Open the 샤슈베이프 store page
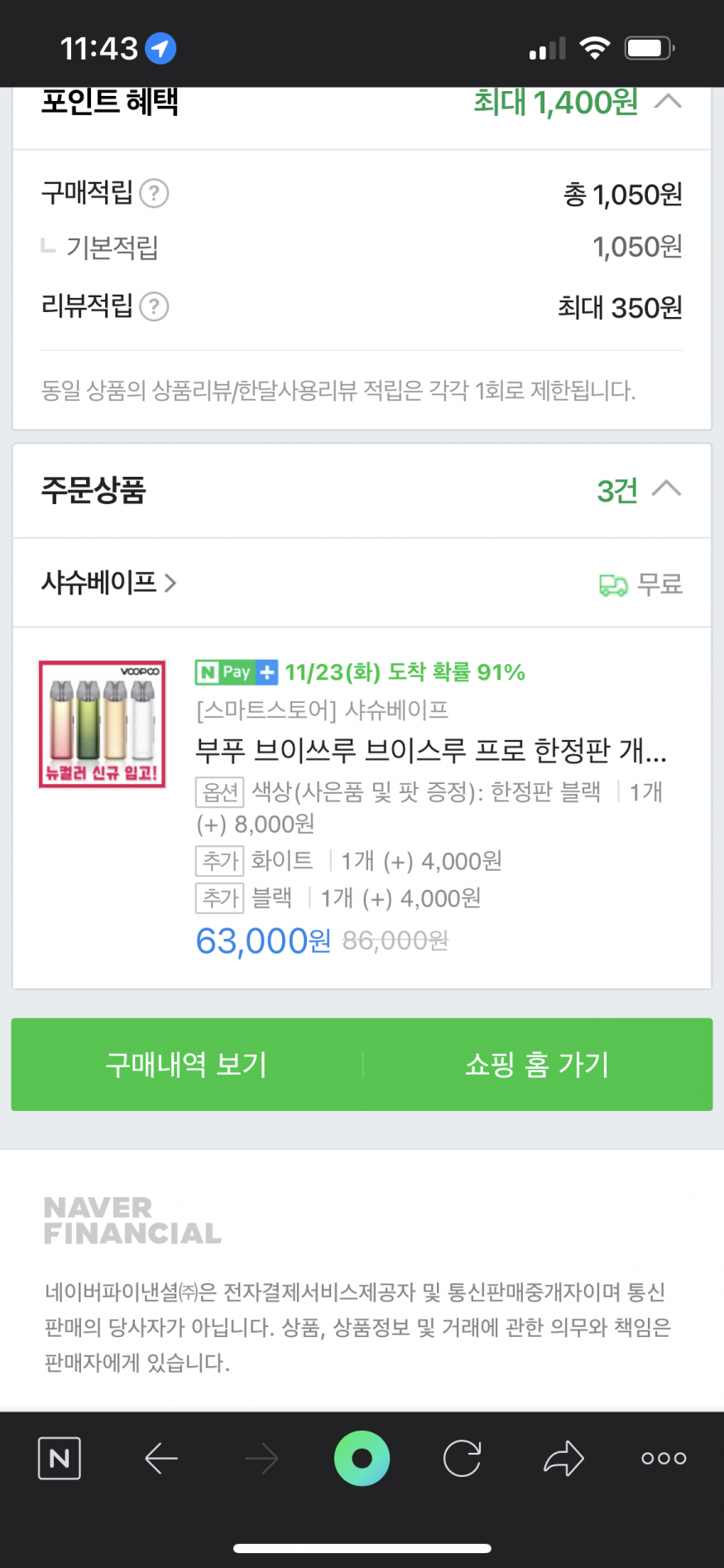 (108, 583)
